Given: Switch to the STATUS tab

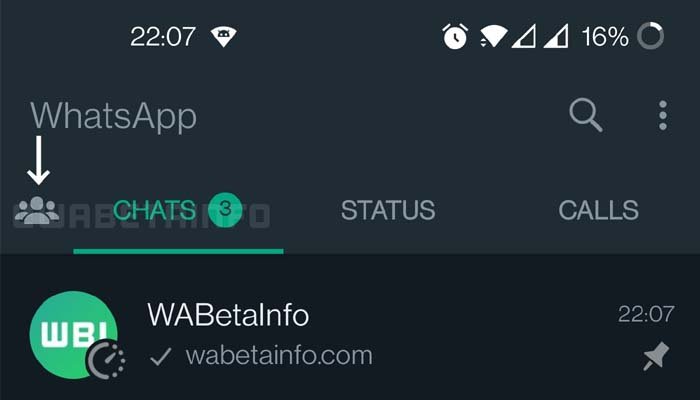Looking at the screenshot, I should [x=388, y=210].
